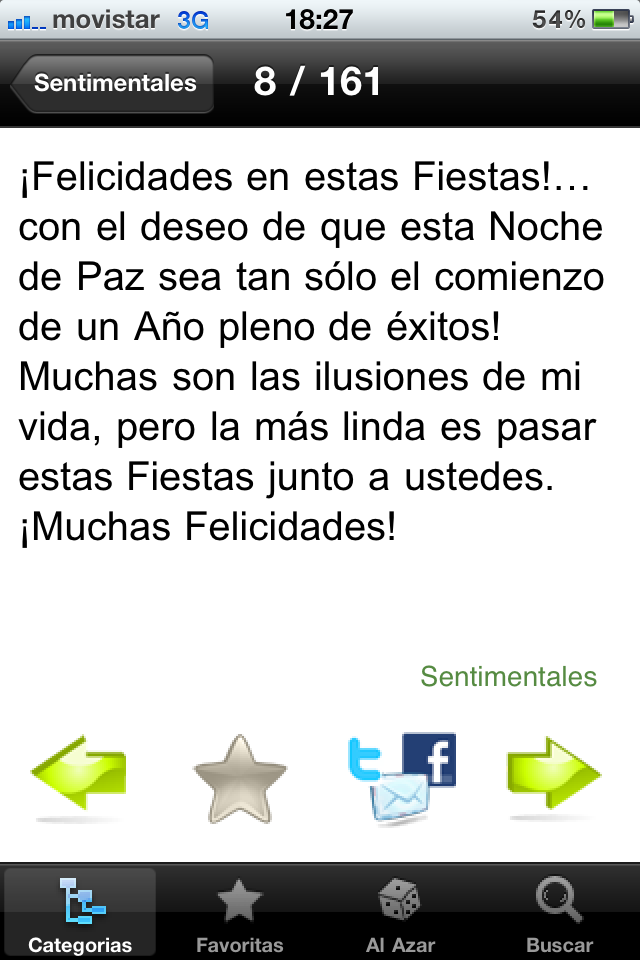Switch to the Categorias tab
Image resolution: width=640 pixels, height=960 pixels.
pyautogui.click(x=80, y=914)
